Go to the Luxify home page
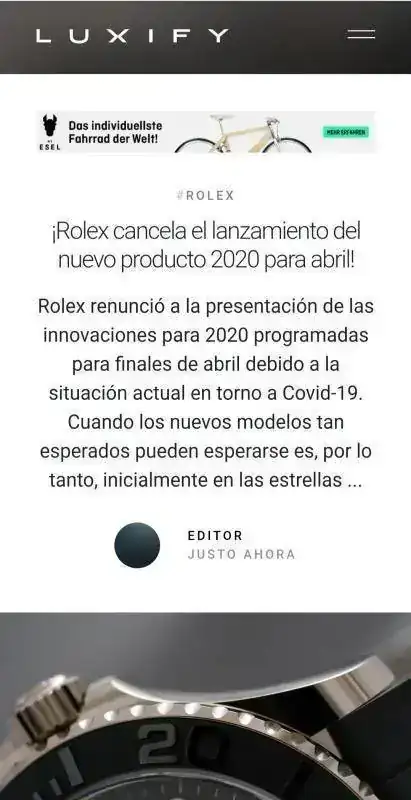 click(132, 36)
